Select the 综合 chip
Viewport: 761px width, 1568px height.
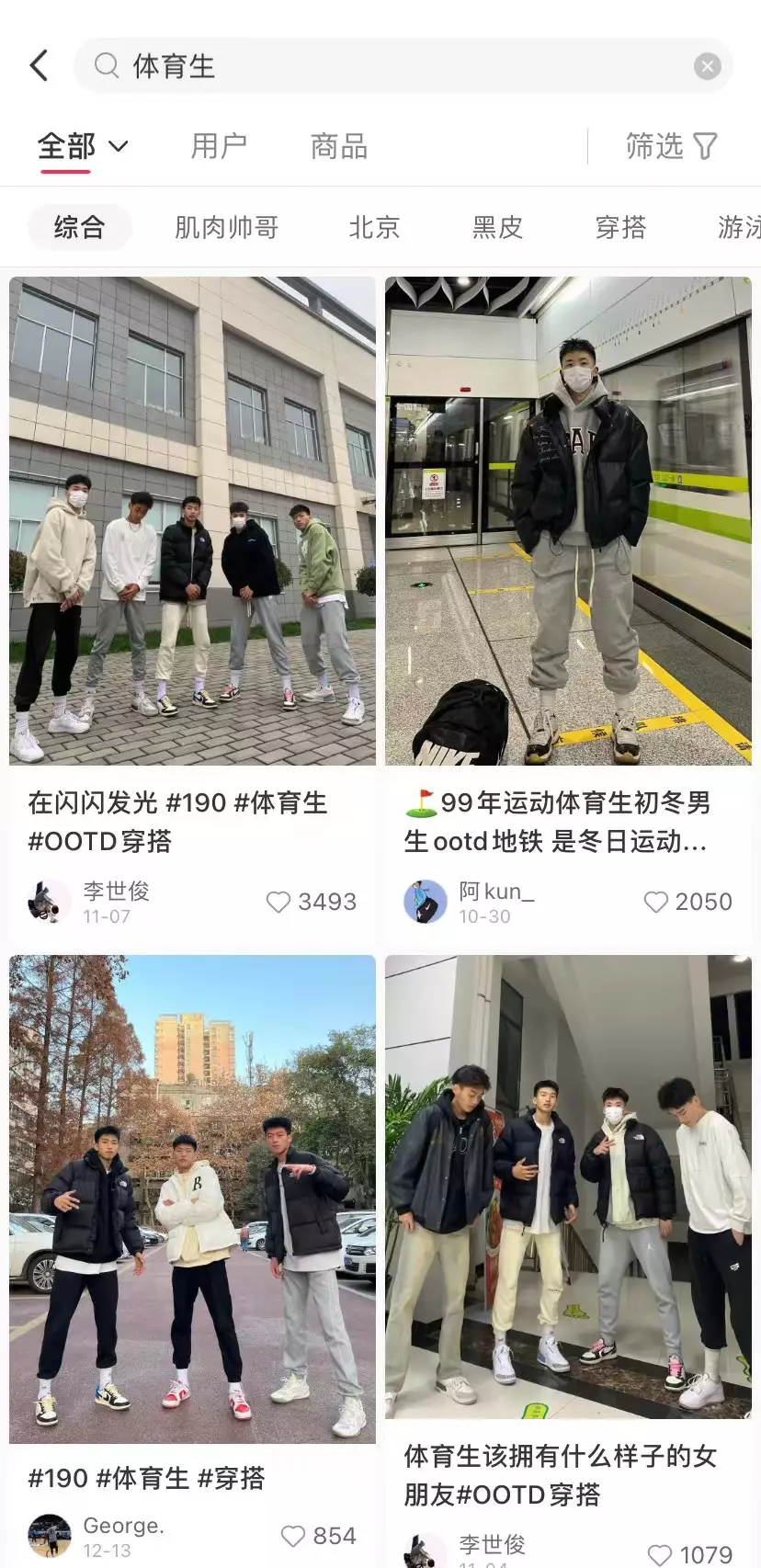click(x=80, y=227)
